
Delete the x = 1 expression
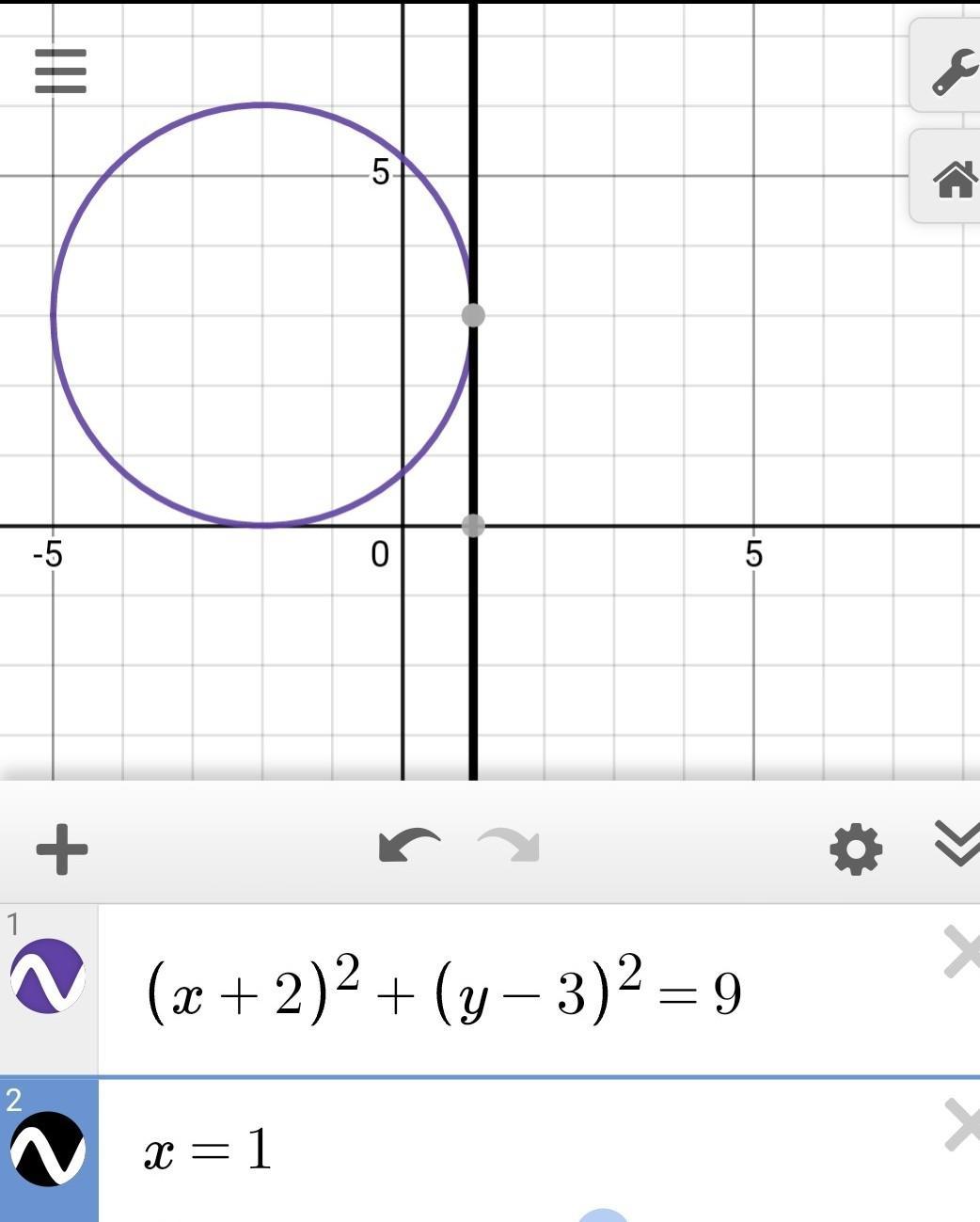click(961, 1124)
